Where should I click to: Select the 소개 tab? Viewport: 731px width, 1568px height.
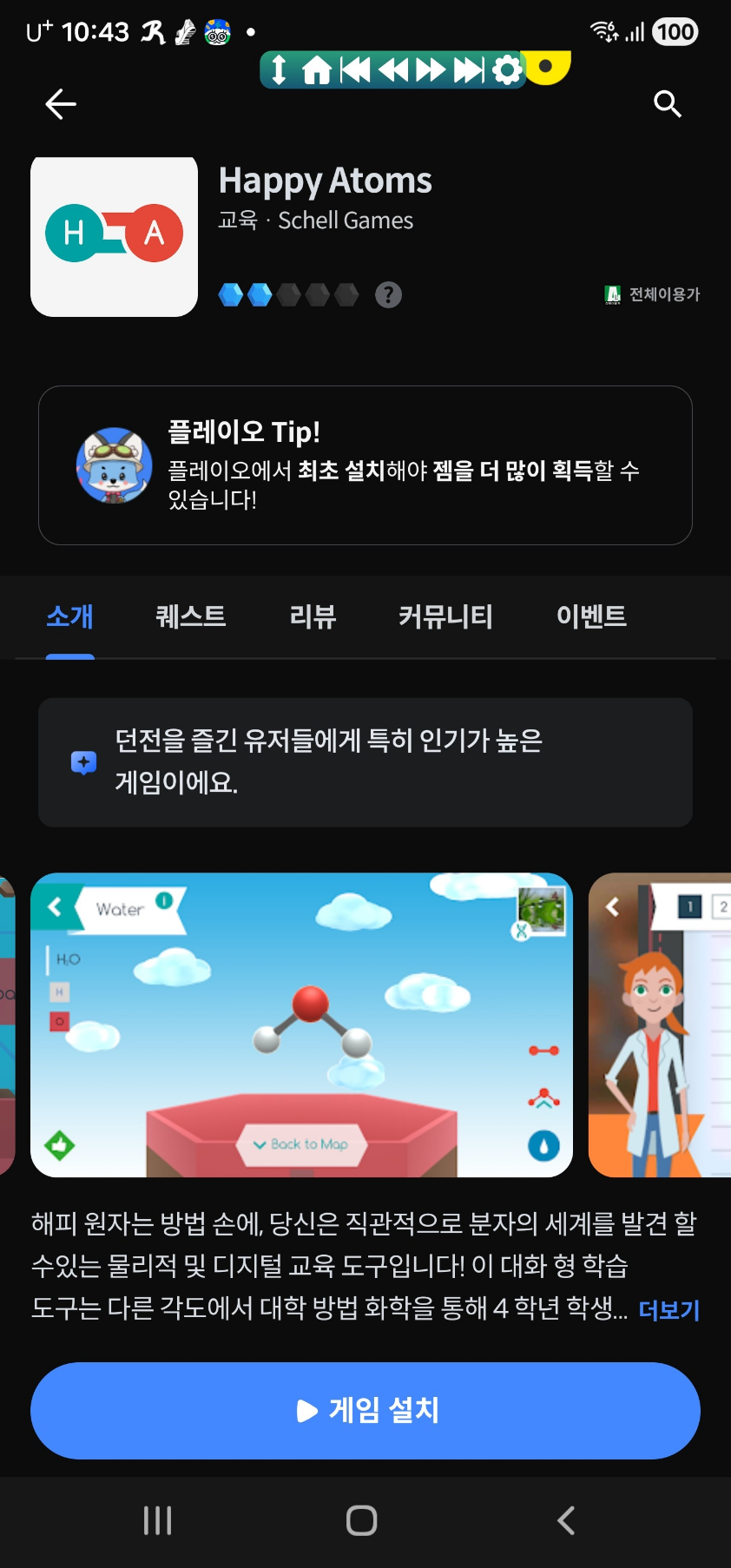pyautogui.click(x=69, y=616)
